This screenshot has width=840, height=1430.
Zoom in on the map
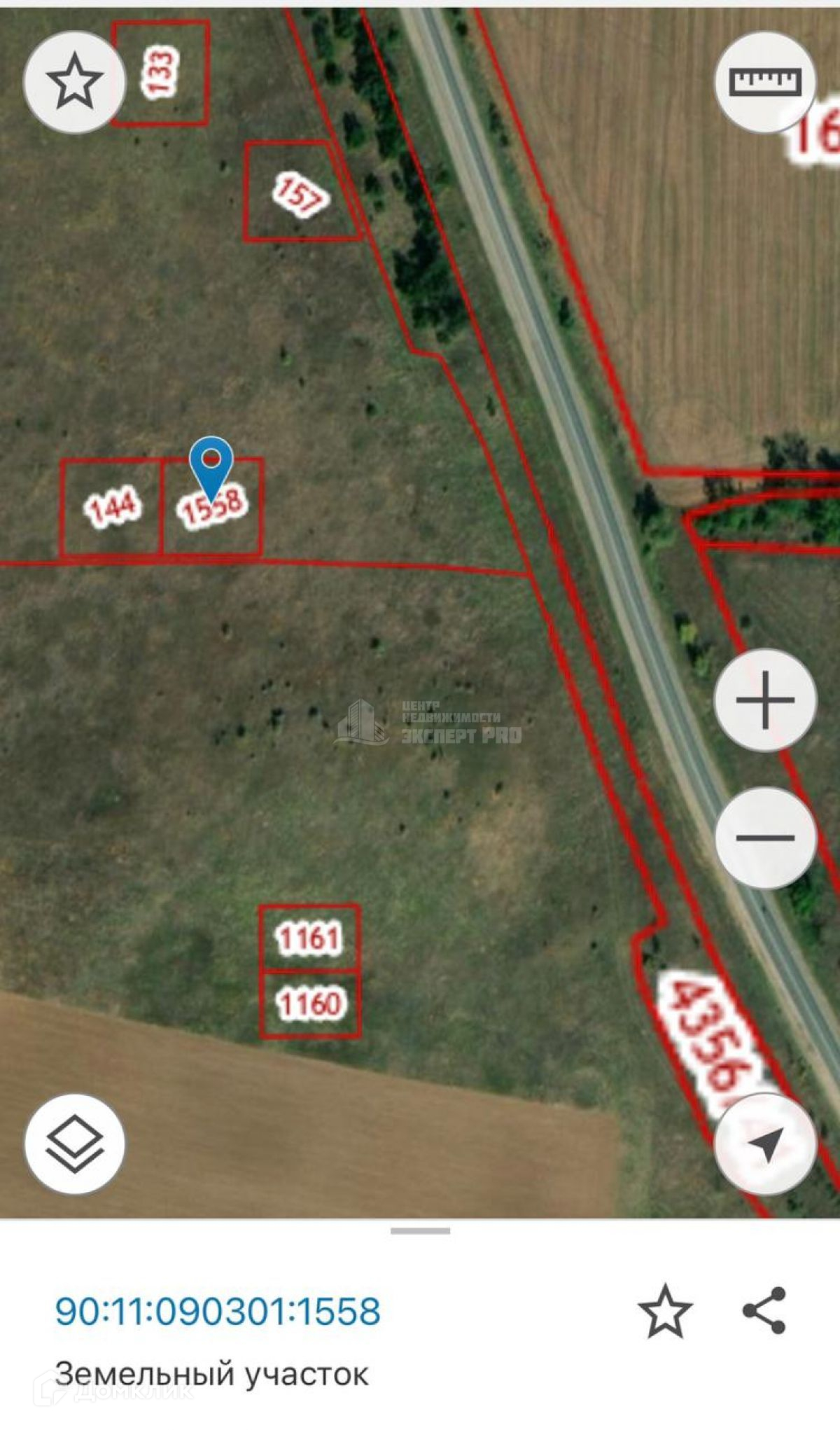point(765,700)
